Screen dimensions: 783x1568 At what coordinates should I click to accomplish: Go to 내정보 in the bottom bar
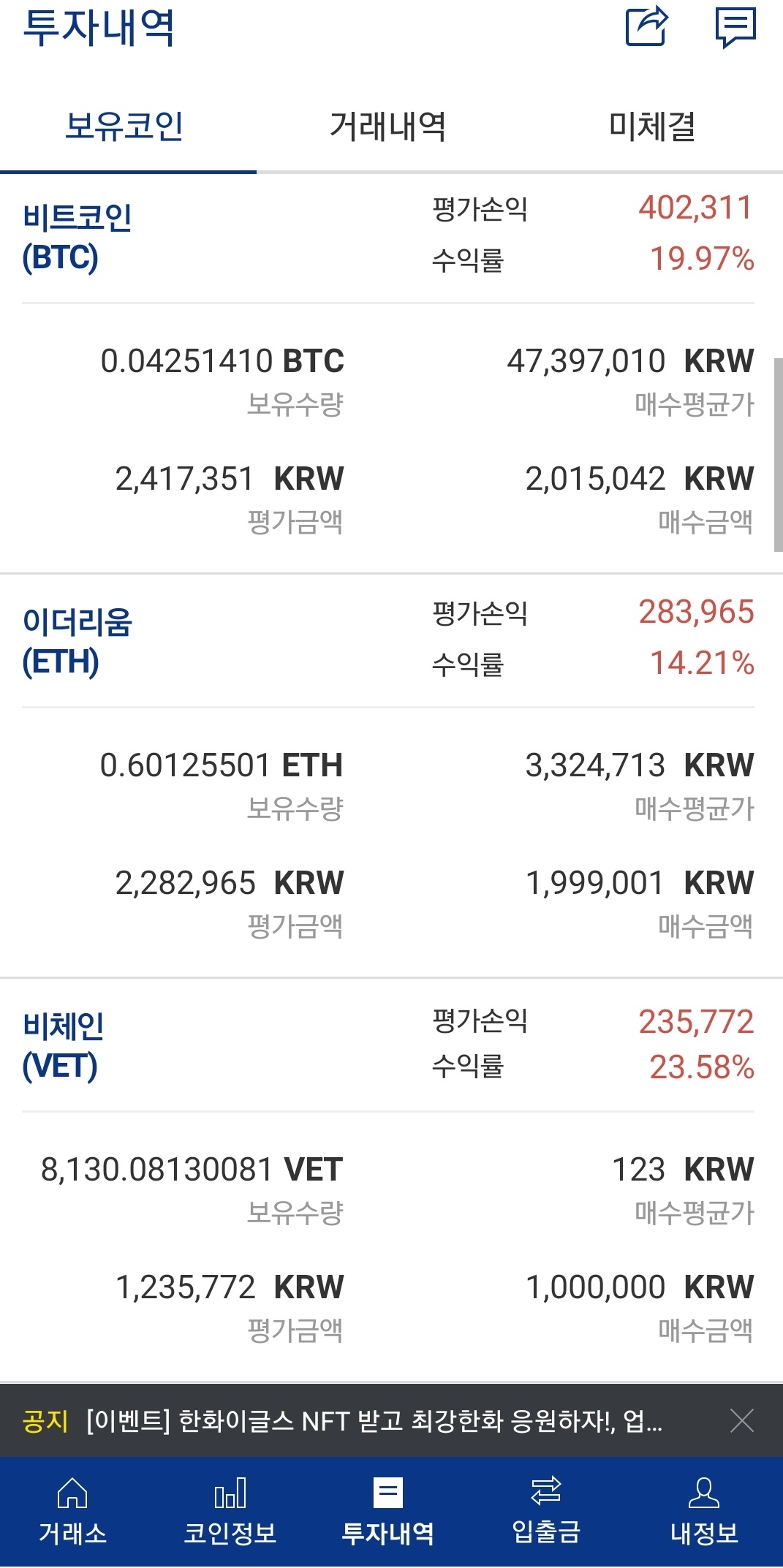[704, 1512]
